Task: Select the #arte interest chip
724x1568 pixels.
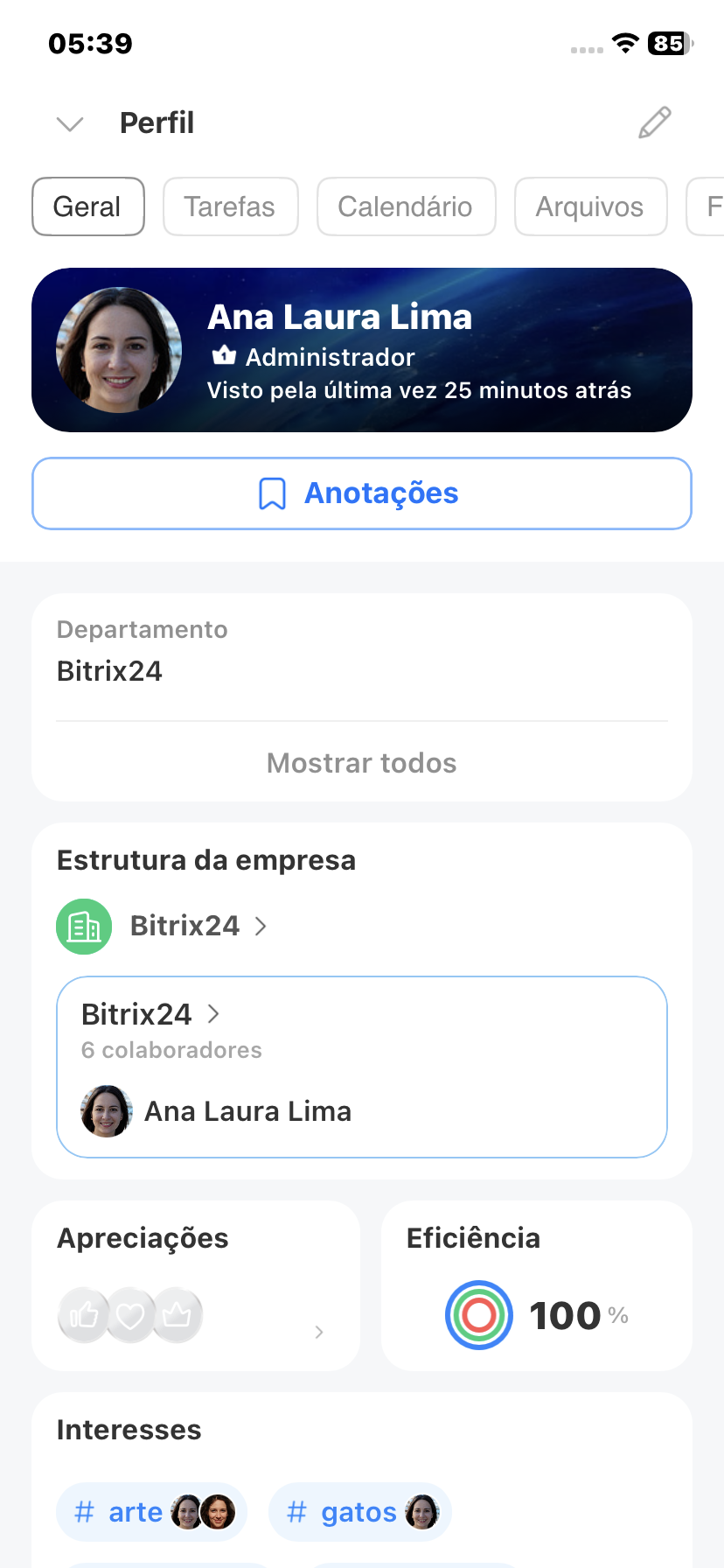Action: [x=152, y=1512]
